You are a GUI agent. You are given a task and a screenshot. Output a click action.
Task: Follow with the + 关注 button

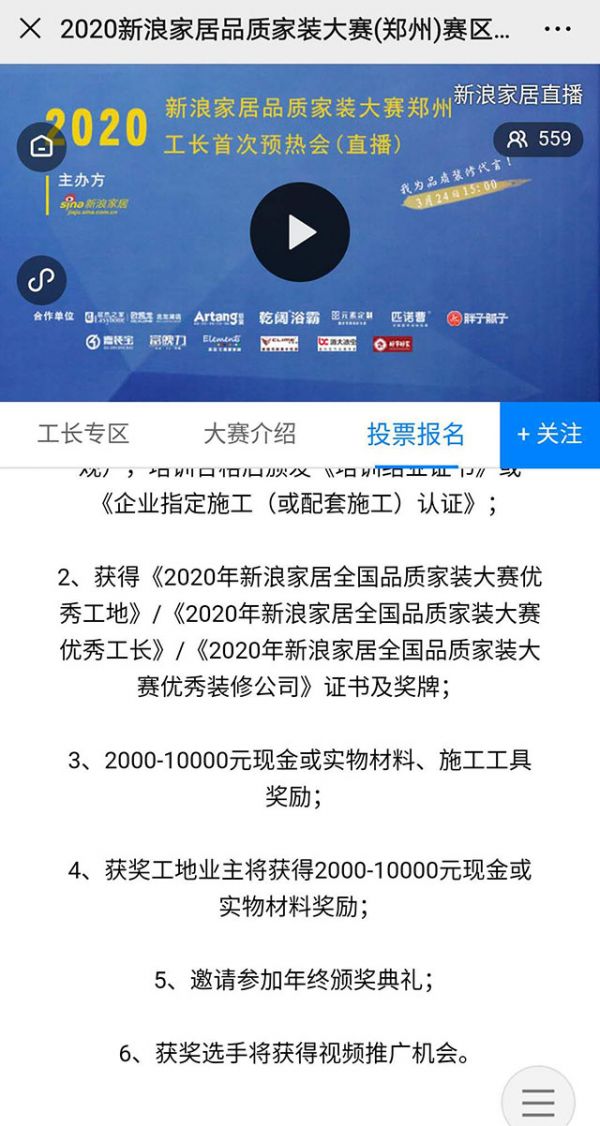(x=550, y=434)
